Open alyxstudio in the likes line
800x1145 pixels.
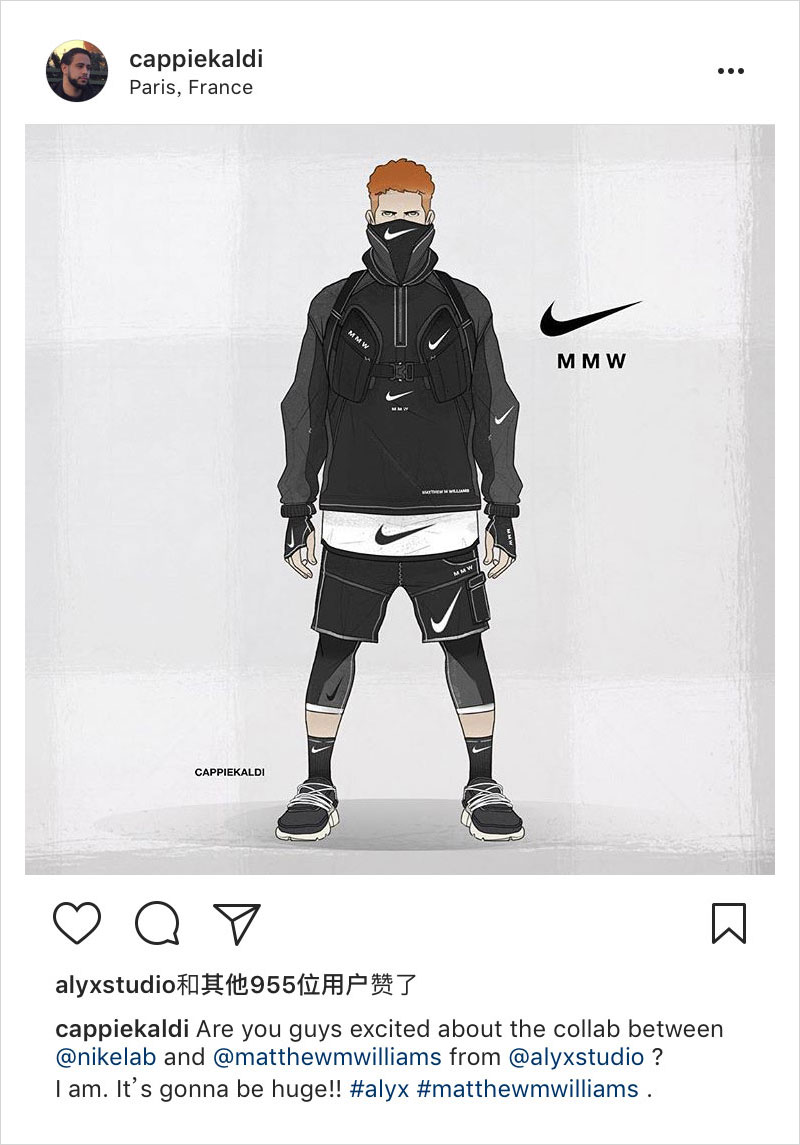(115, 985)
